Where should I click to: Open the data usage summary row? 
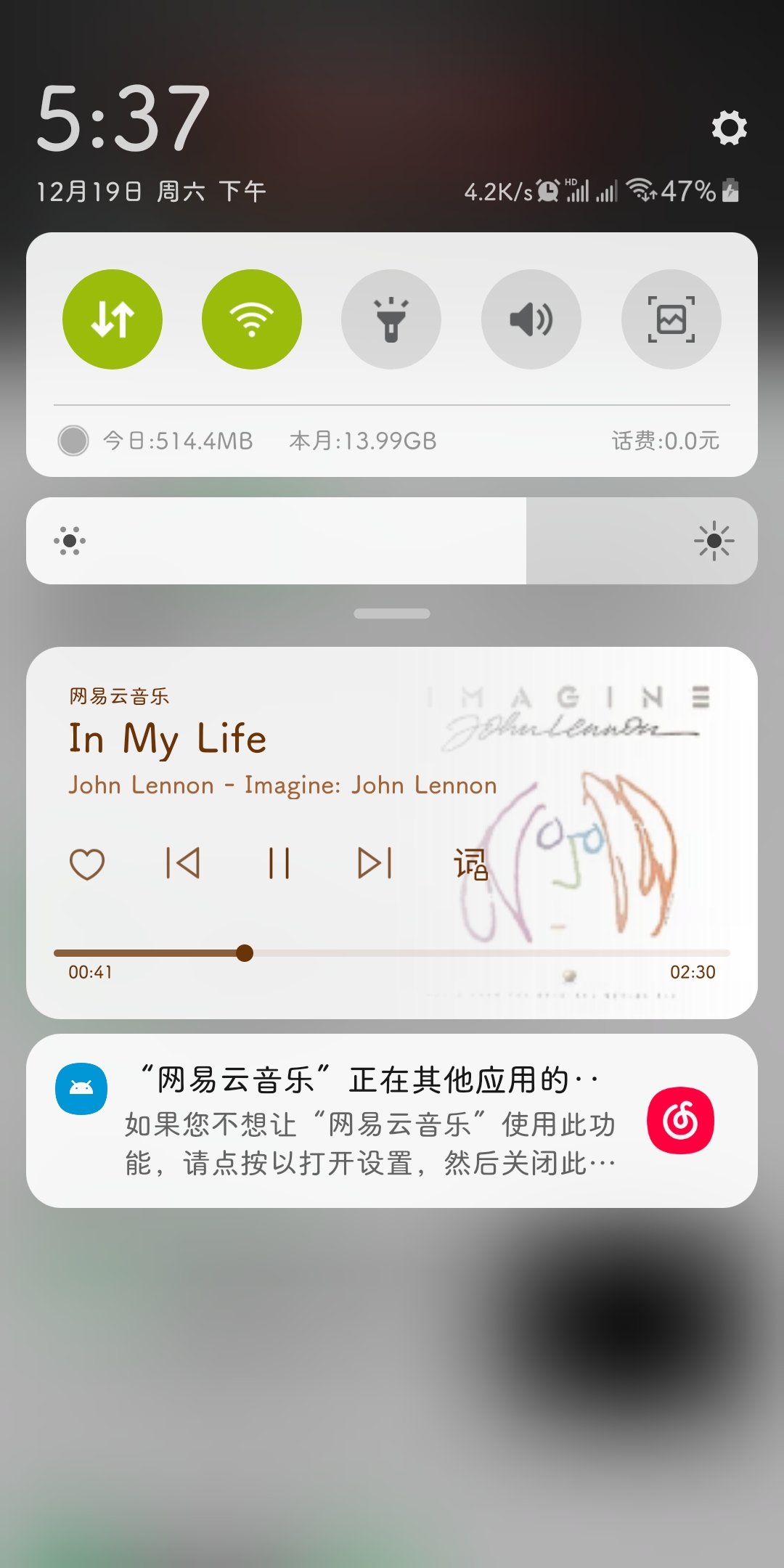point(392,441)
